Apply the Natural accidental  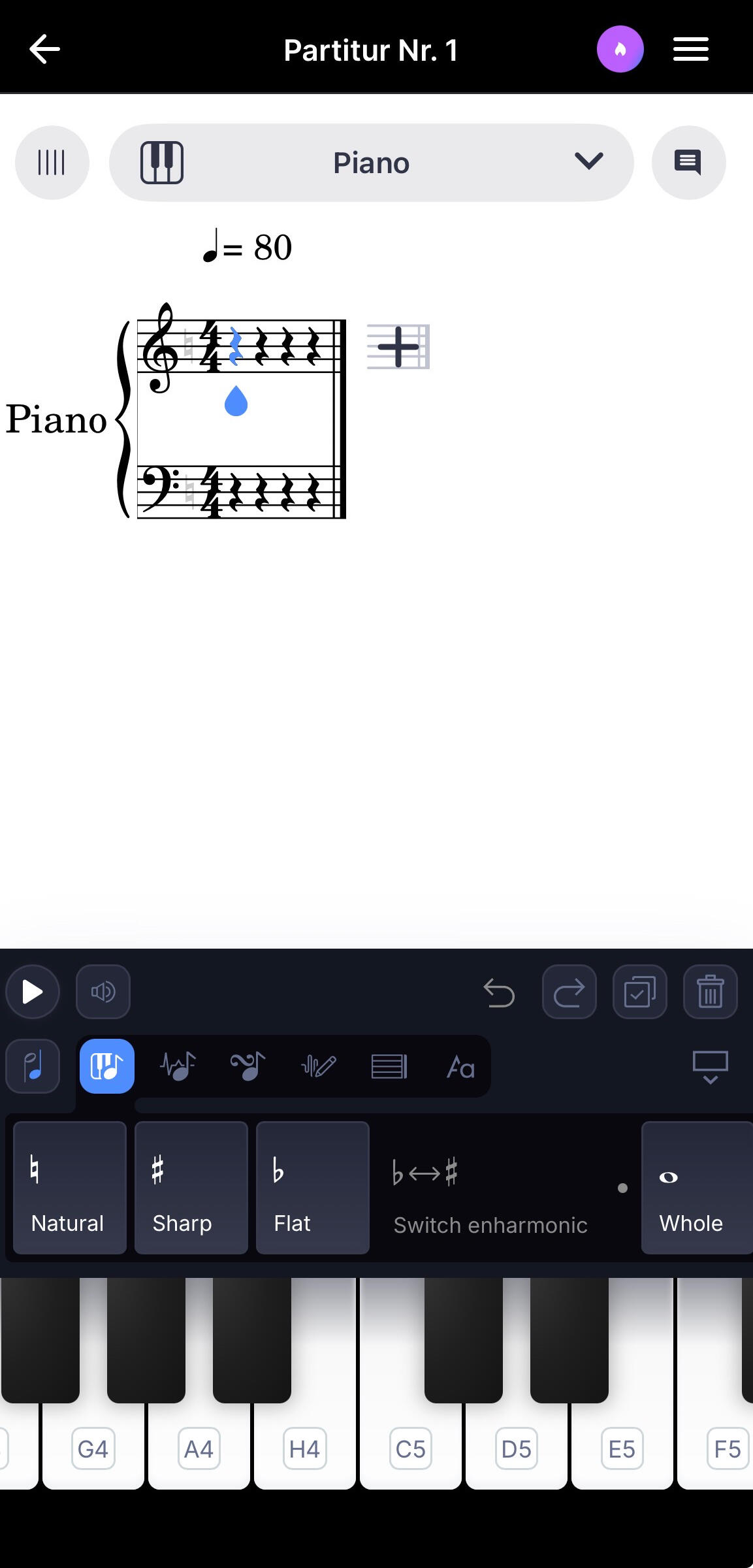pos(69,1188)
